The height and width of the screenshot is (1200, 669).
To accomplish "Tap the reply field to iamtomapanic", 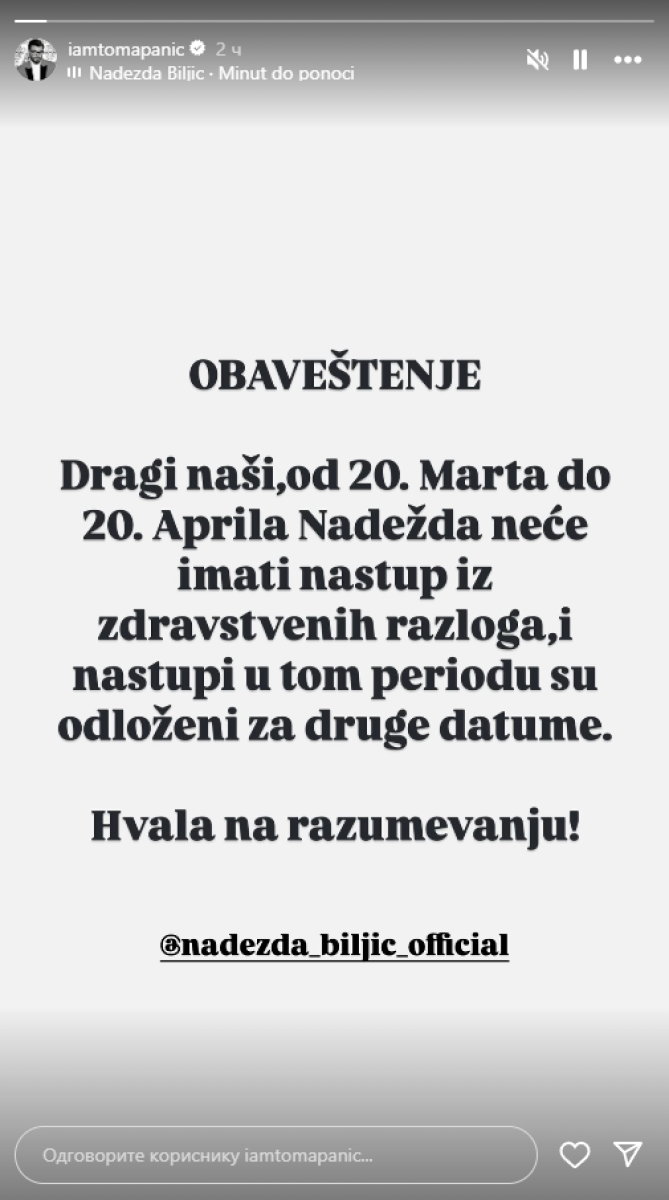I will (x=276, y=1155).
